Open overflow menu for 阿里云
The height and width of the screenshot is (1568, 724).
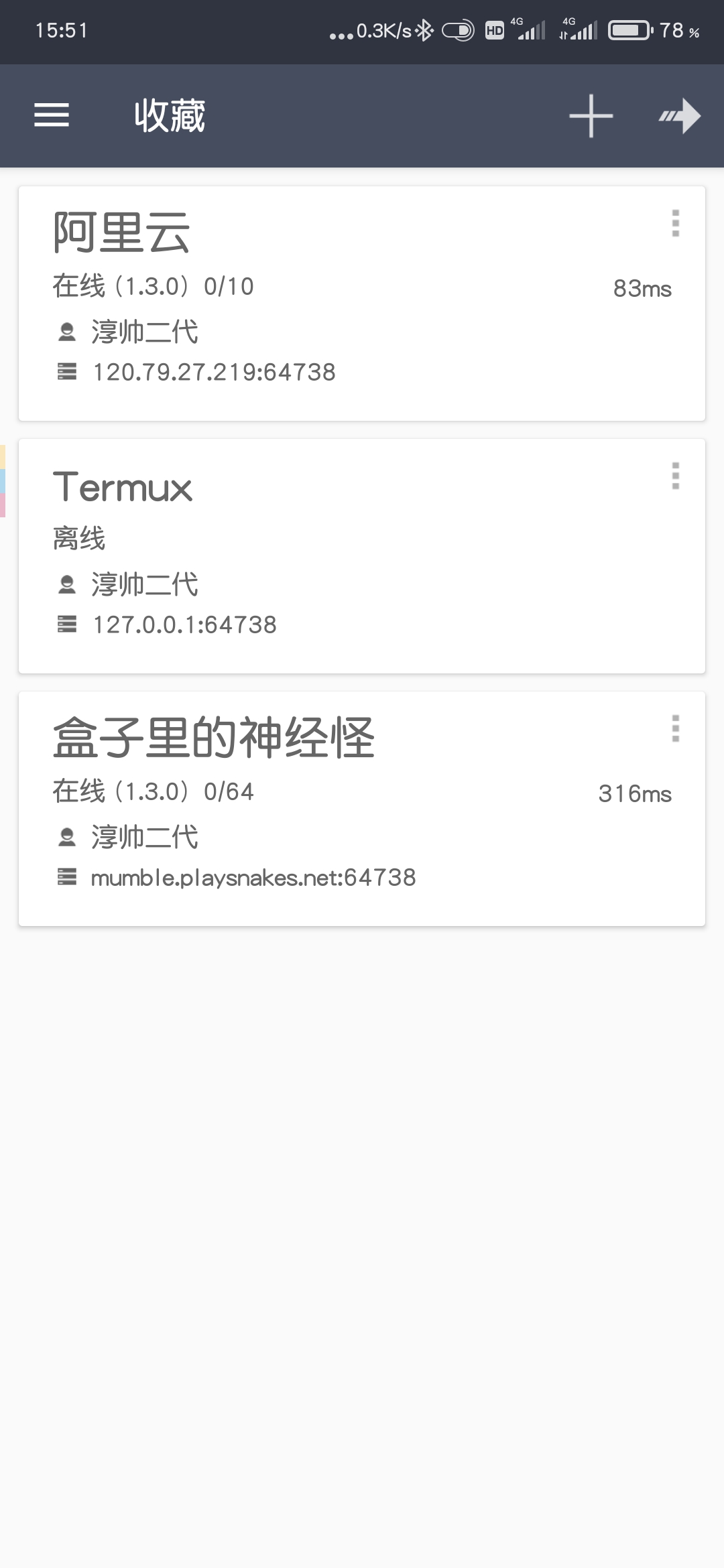coord(675,223)
